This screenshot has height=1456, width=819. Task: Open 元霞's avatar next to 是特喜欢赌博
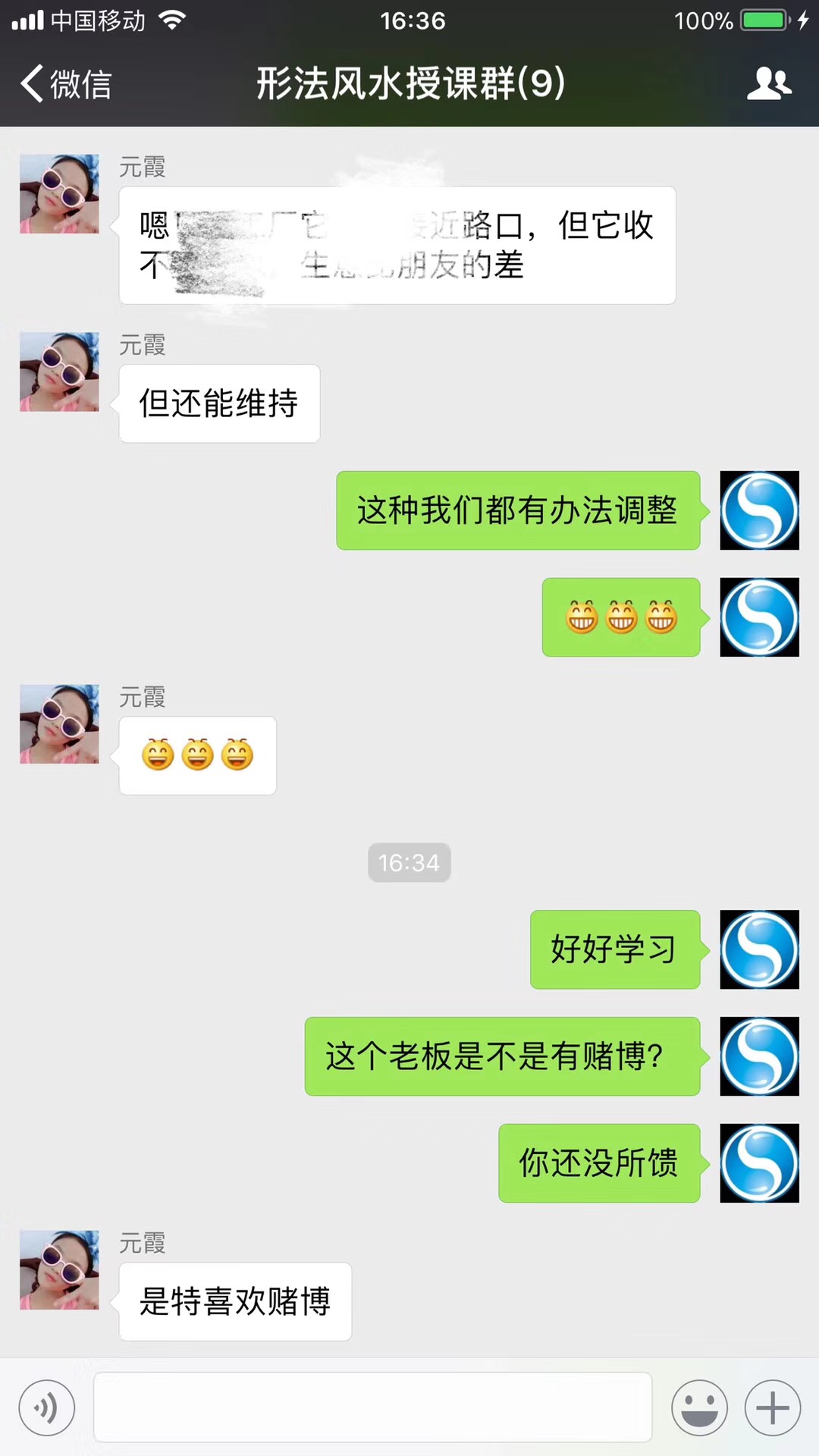[x=59, y=1269]
